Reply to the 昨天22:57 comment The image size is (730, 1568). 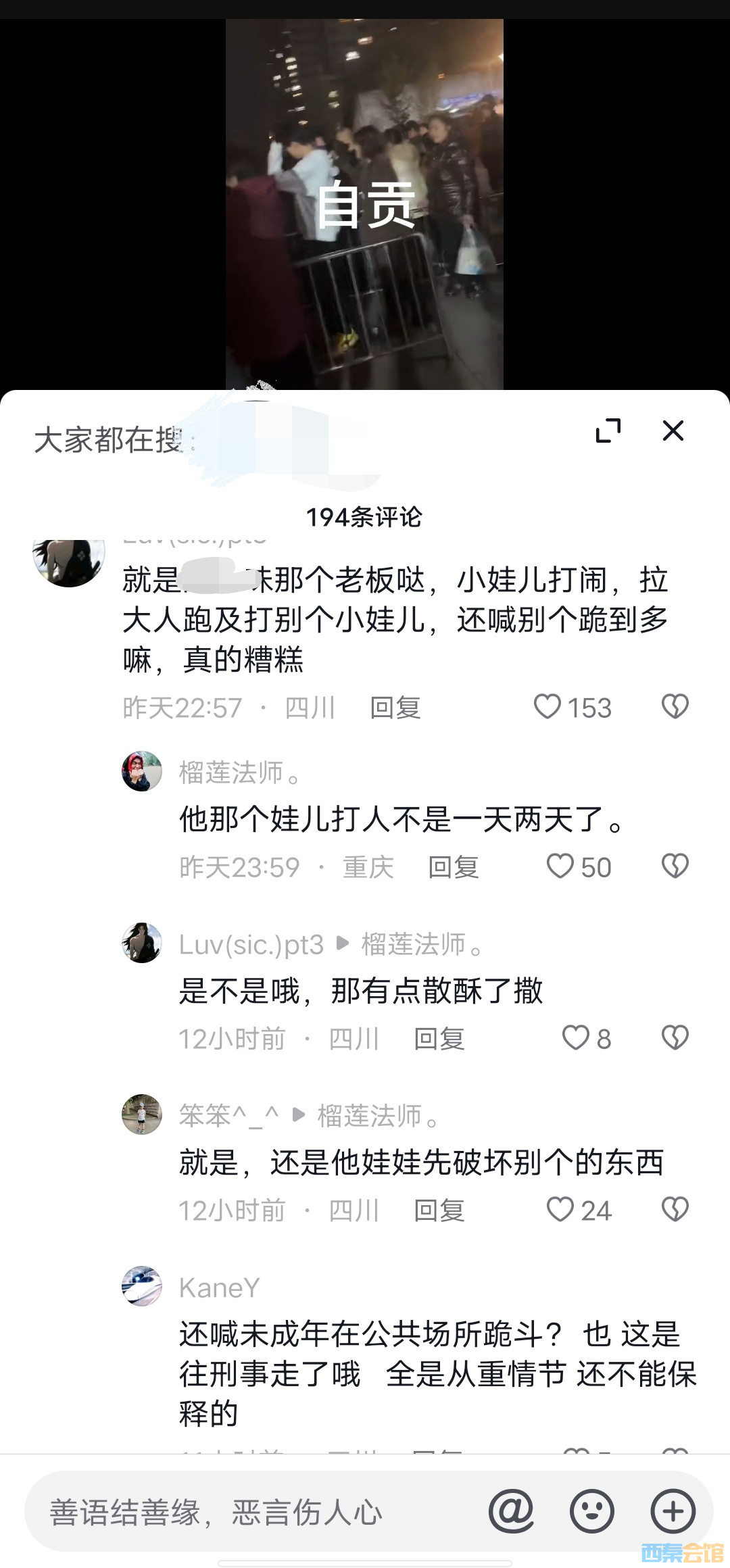click(x=395, y=708)
